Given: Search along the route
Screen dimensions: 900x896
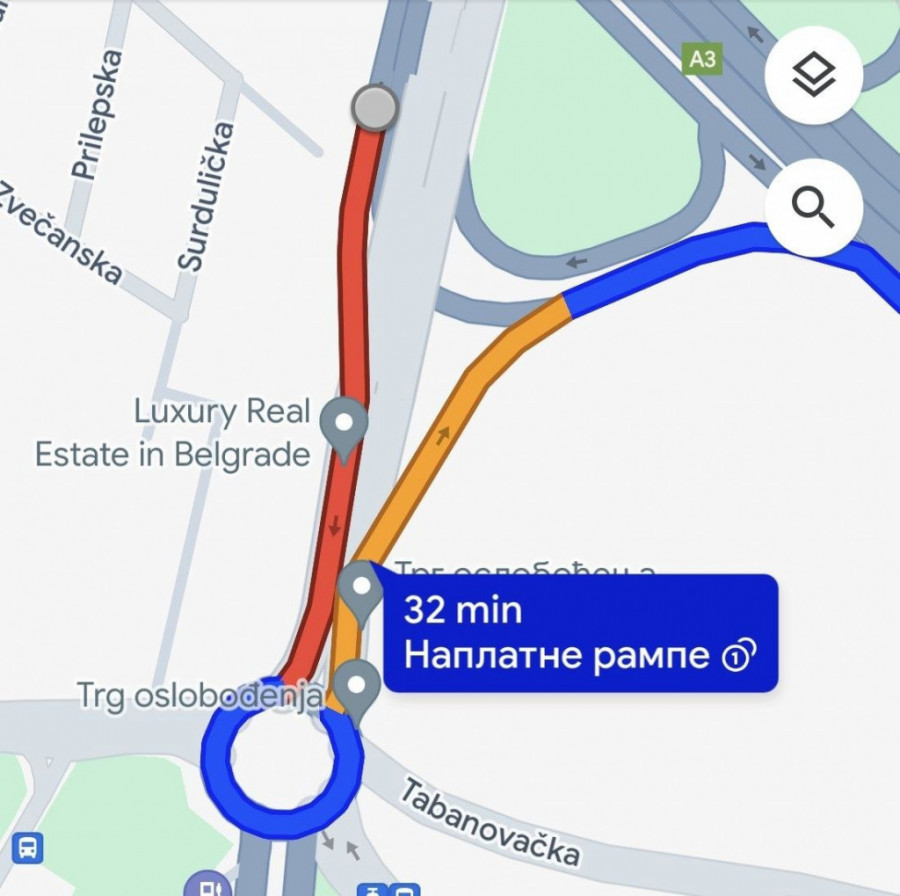Looking at the screenshot, I should pyautogui.click(x=813, y=208).
